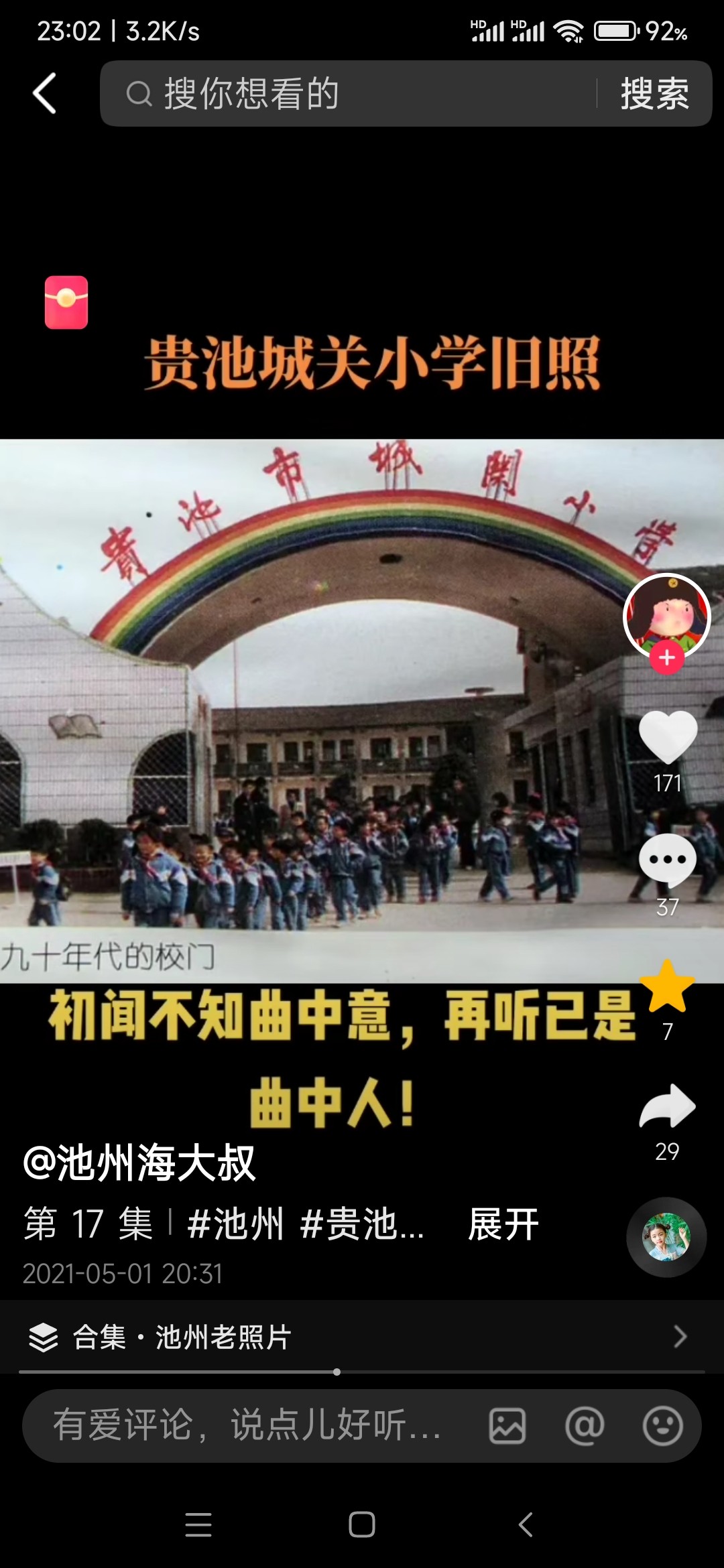724x1568 pixels.
Task: Tap the 搜索 button
Action: click(654, 93)
